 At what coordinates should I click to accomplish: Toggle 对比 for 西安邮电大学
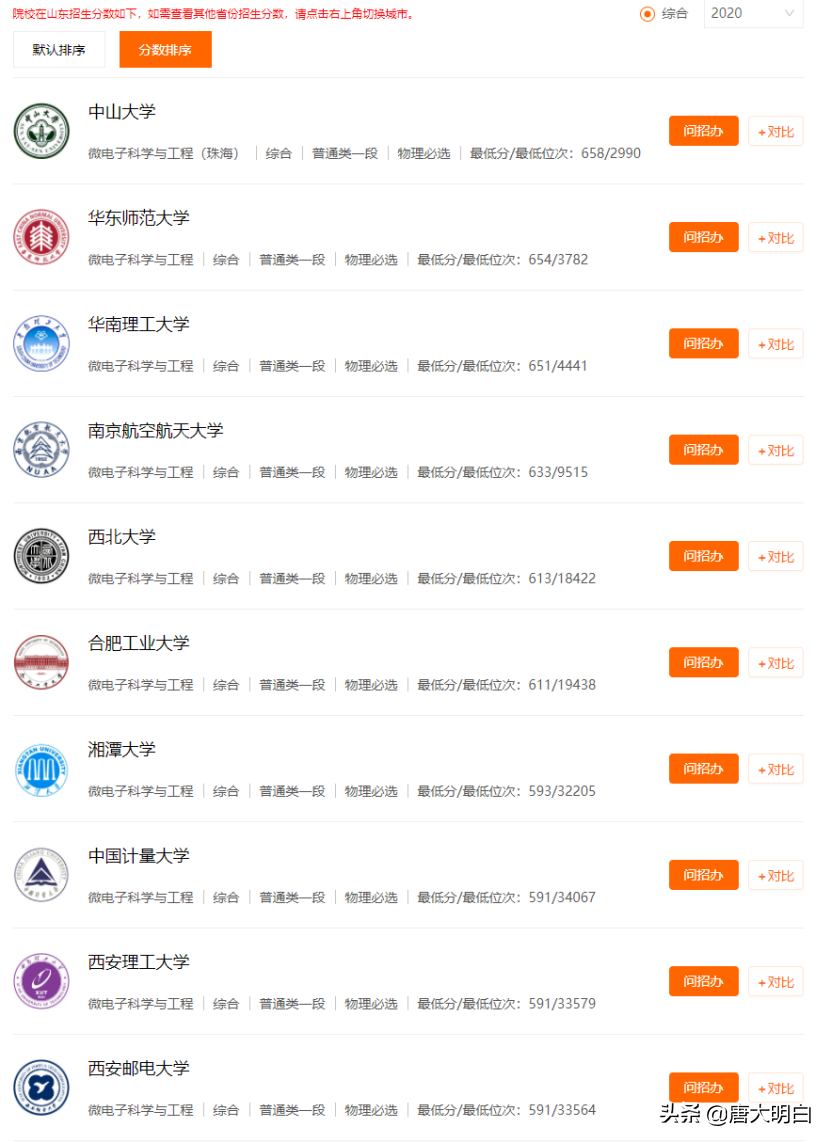pos(776,1087)
